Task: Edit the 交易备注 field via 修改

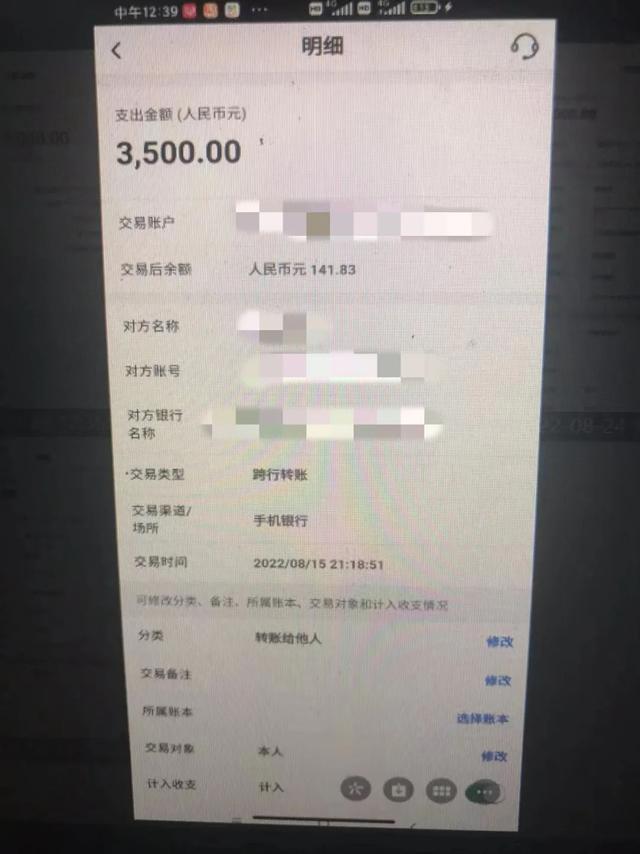Action: pos(498,680)
